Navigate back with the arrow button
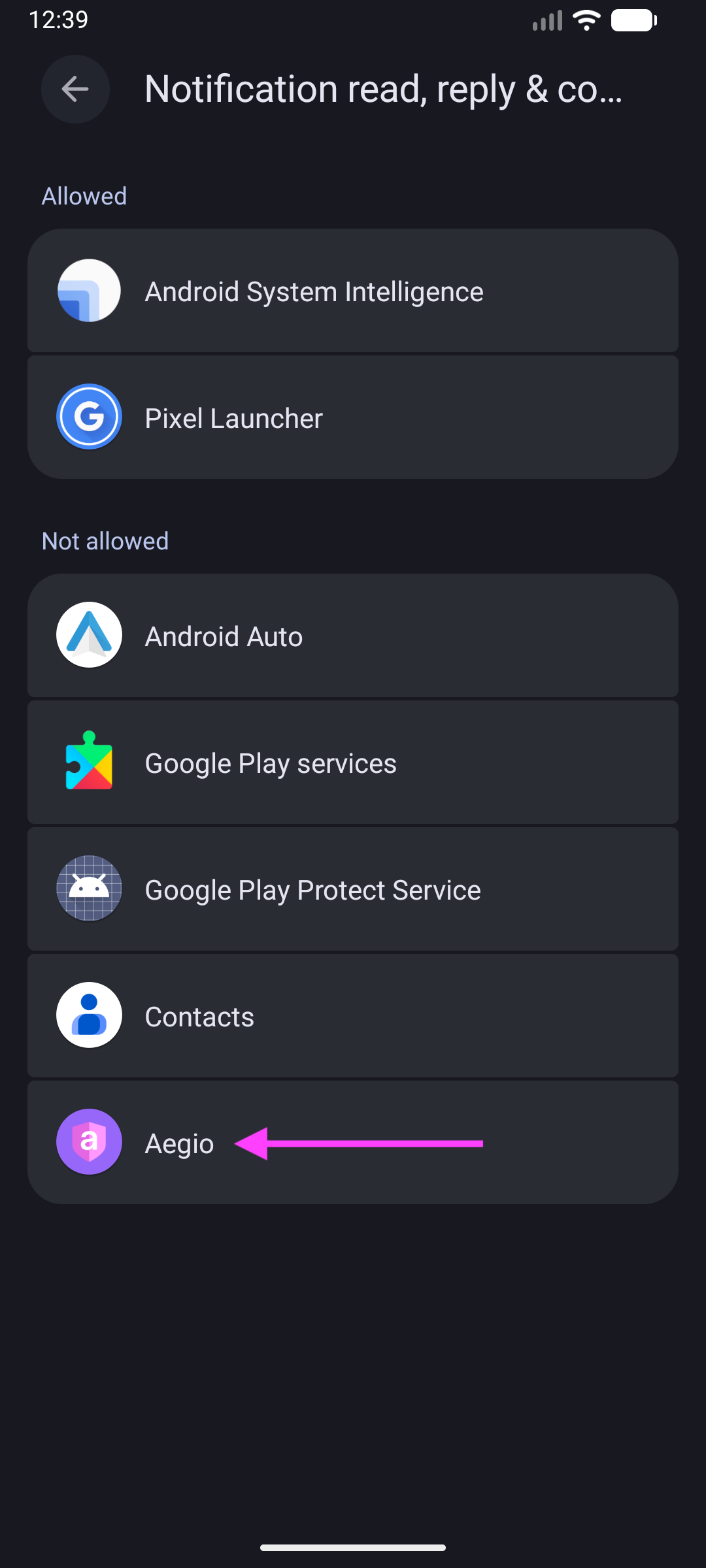706x1568 pixels. 75,90
